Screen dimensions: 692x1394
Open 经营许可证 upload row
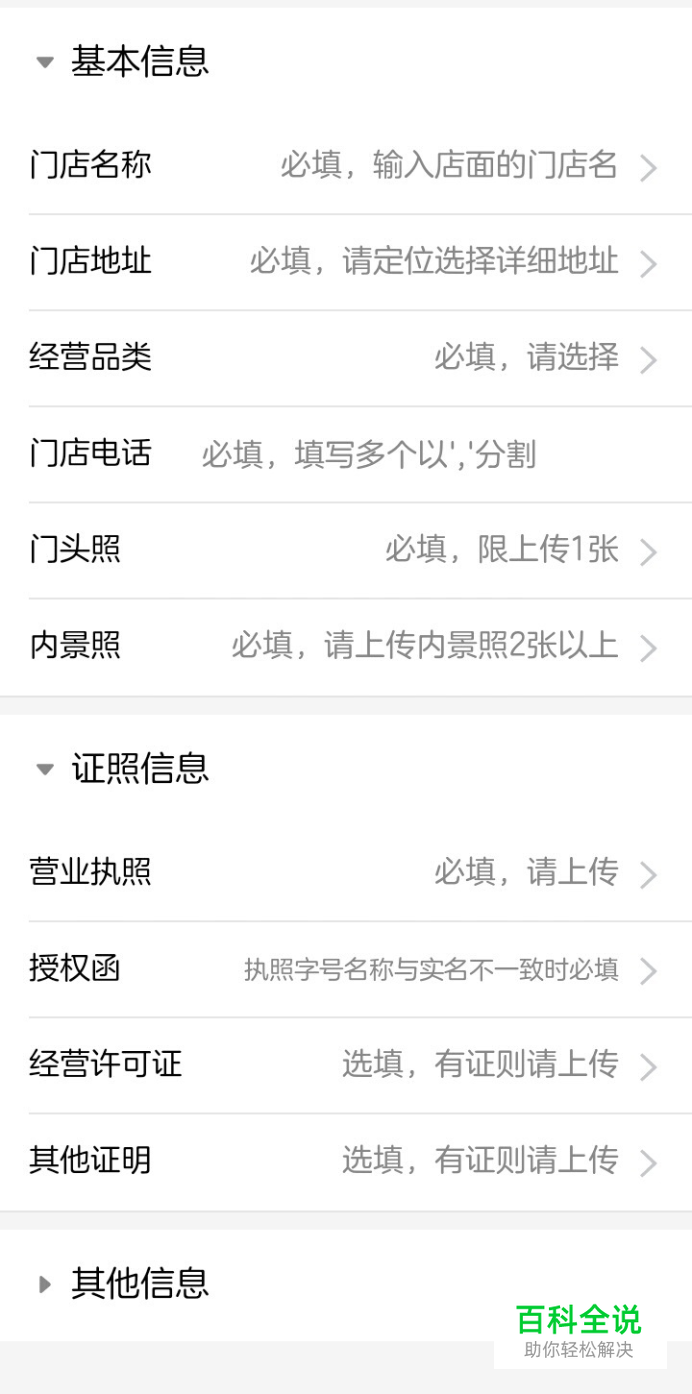point(345,1065)
